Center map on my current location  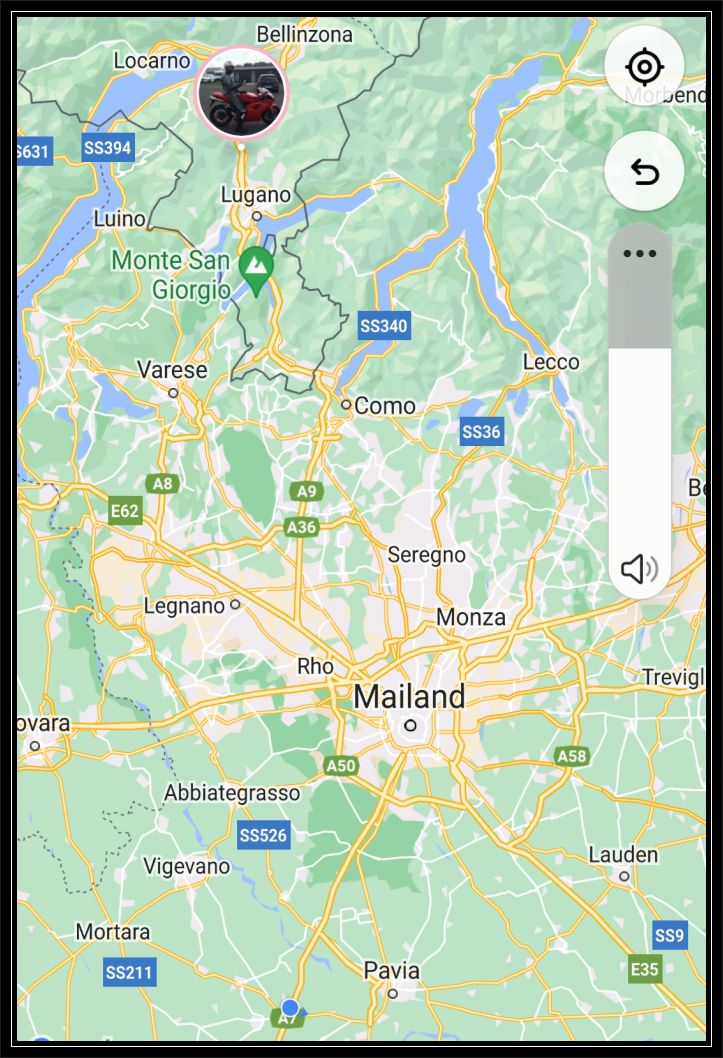click(x=644, y=67)
